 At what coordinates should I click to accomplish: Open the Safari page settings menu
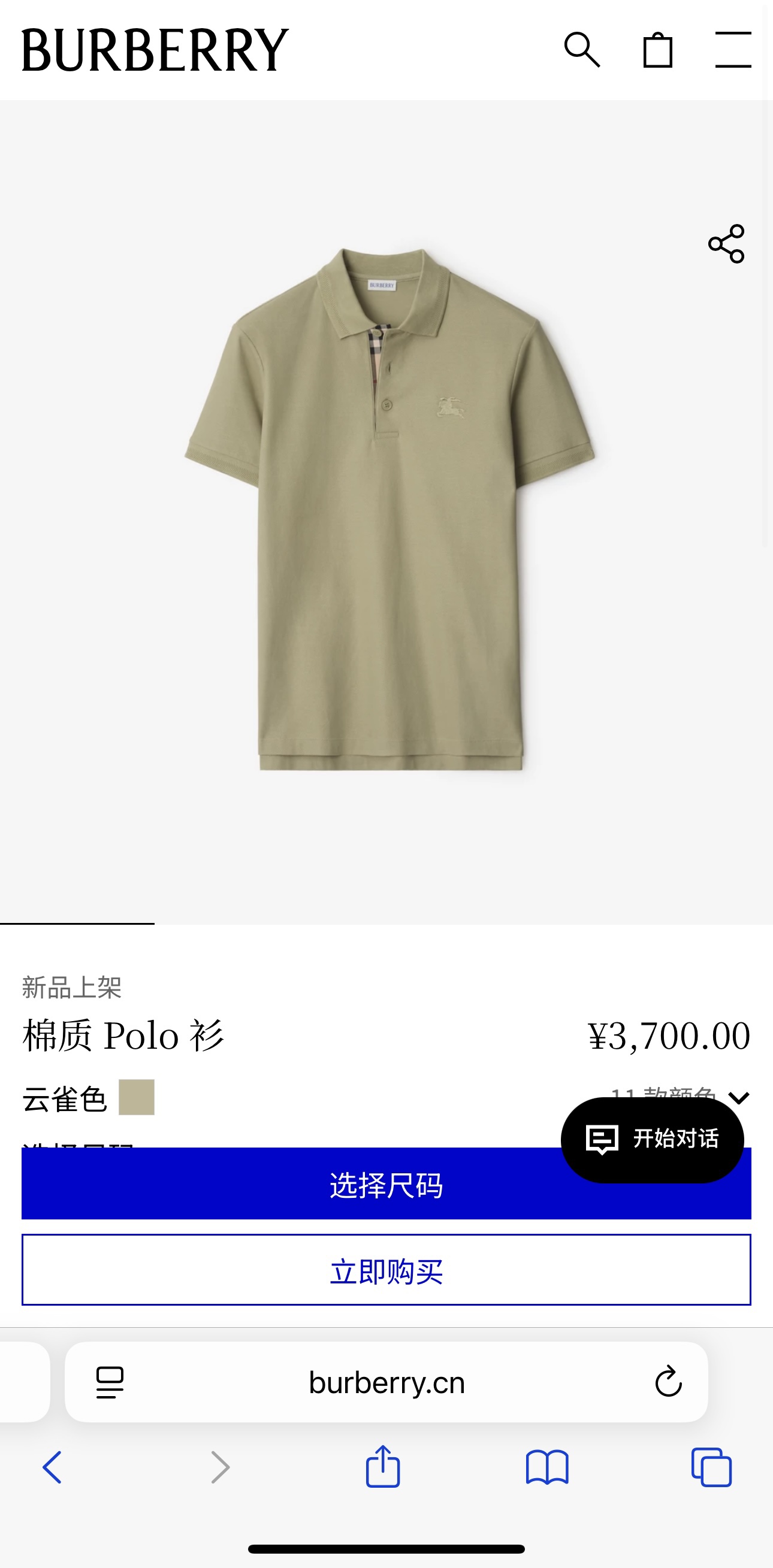click(x=110, y=1382)
